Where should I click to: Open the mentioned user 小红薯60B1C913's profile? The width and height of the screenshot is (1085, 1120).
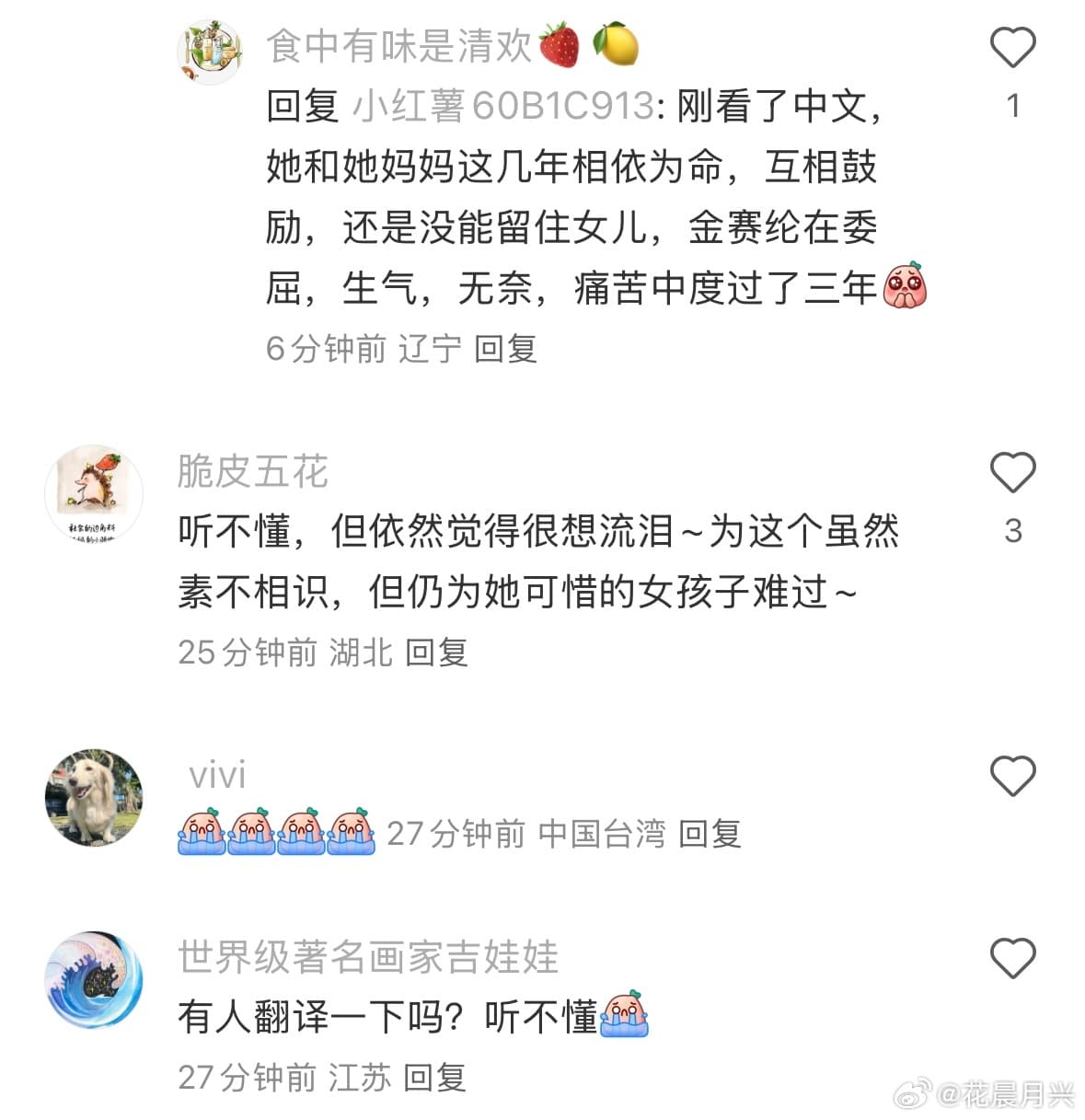(503, 107)
